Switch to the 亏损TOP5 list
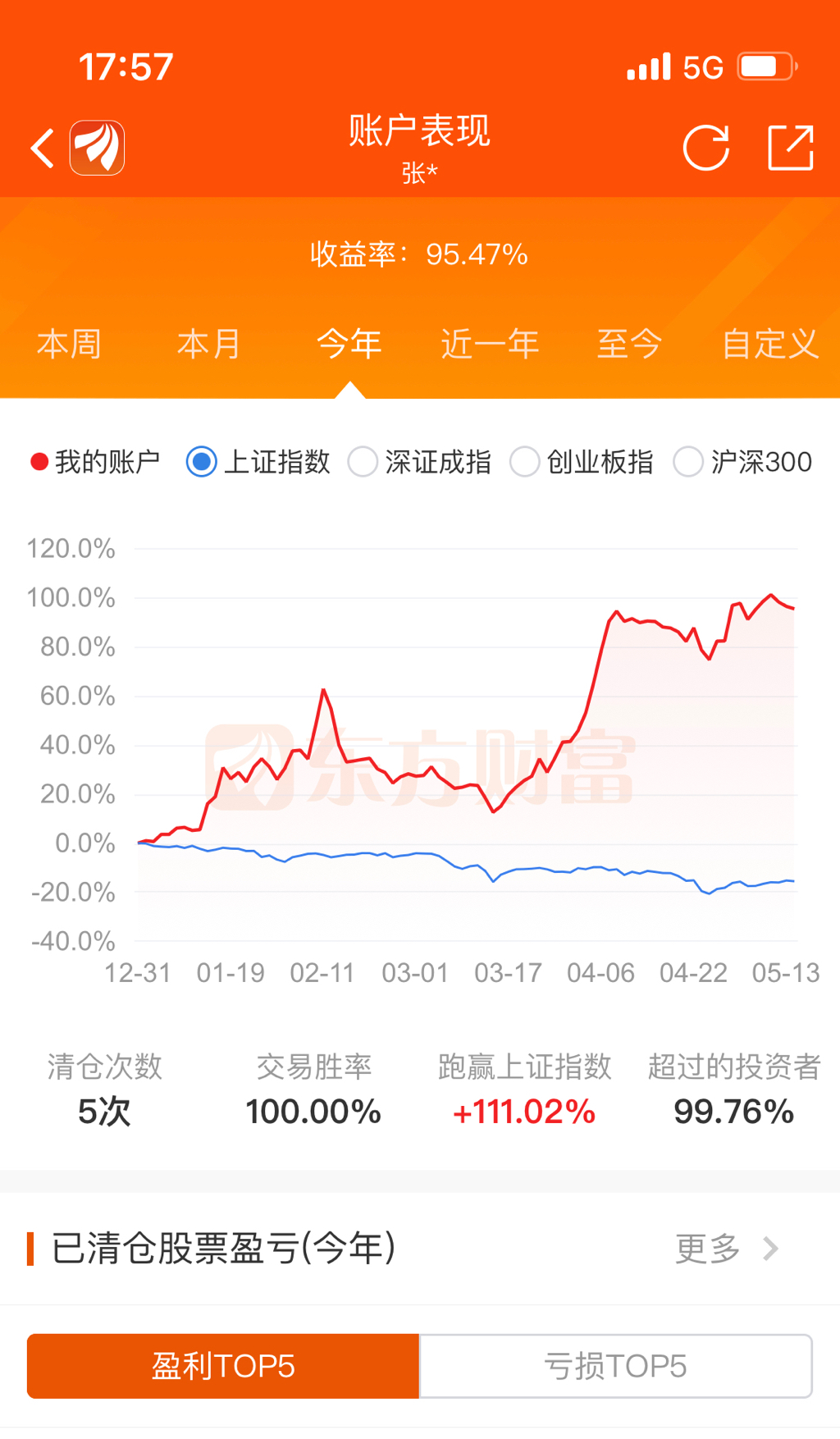The width and height of the screenshot is (840, 1439). pos(616,1366)
